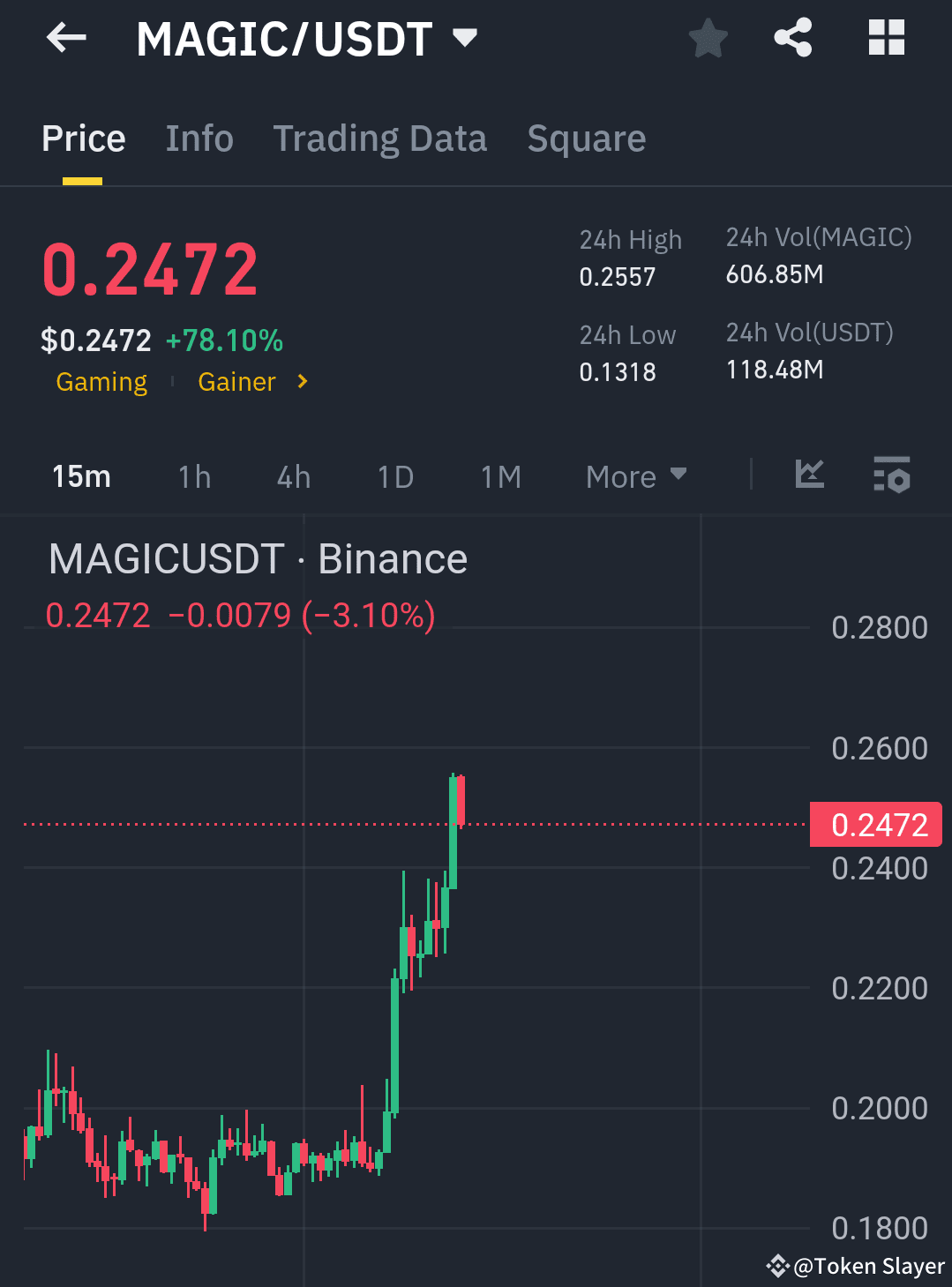The image size is (952, 1287).
Task: Click the red 0.2472 price label
Action: coord(875,824)
